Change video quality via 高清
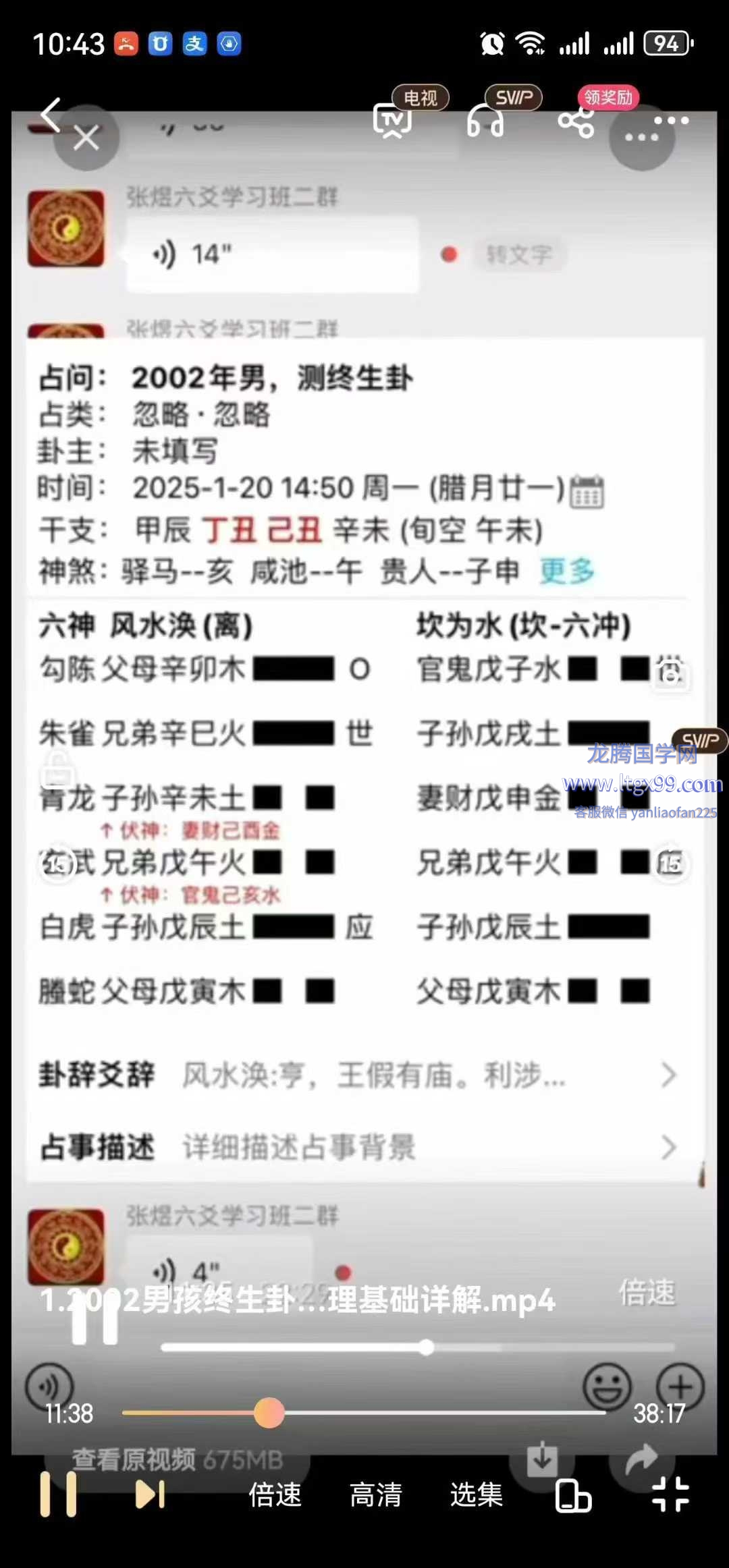 click(x=375, y=1494)
